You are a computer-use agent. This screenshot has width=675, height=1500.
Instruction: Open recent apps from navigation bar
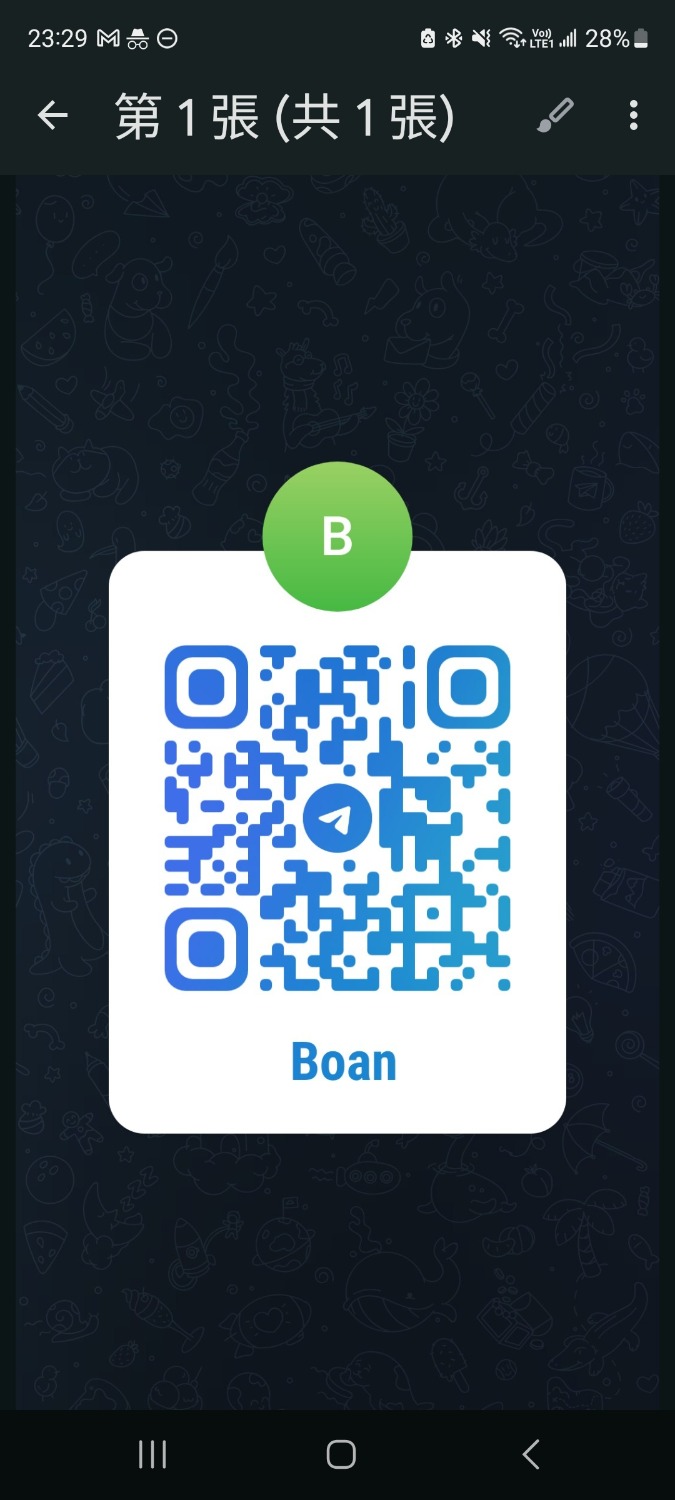[x=152, y=1454]
